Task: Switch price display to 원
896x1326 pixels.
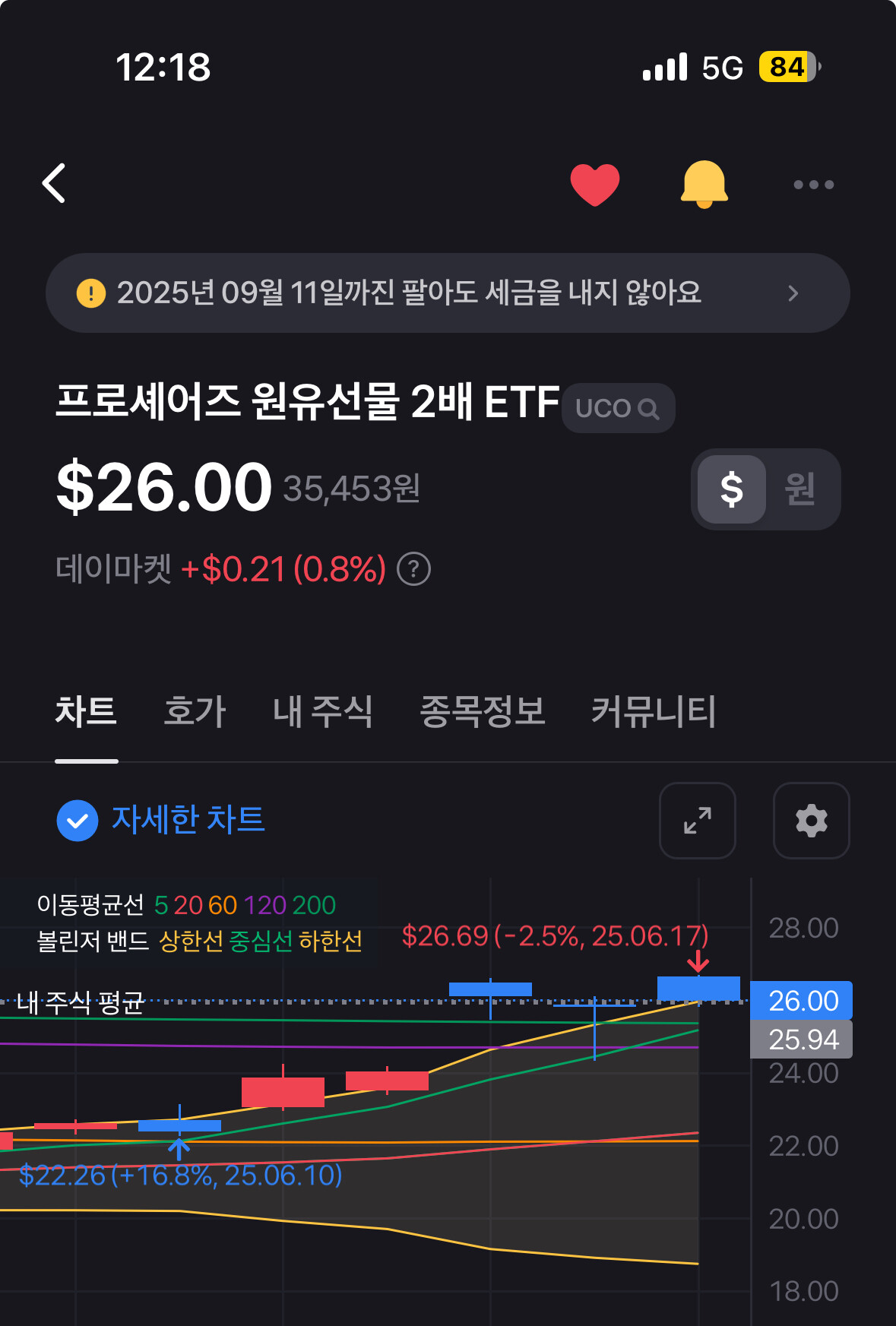Action: [x=800, y=489]
